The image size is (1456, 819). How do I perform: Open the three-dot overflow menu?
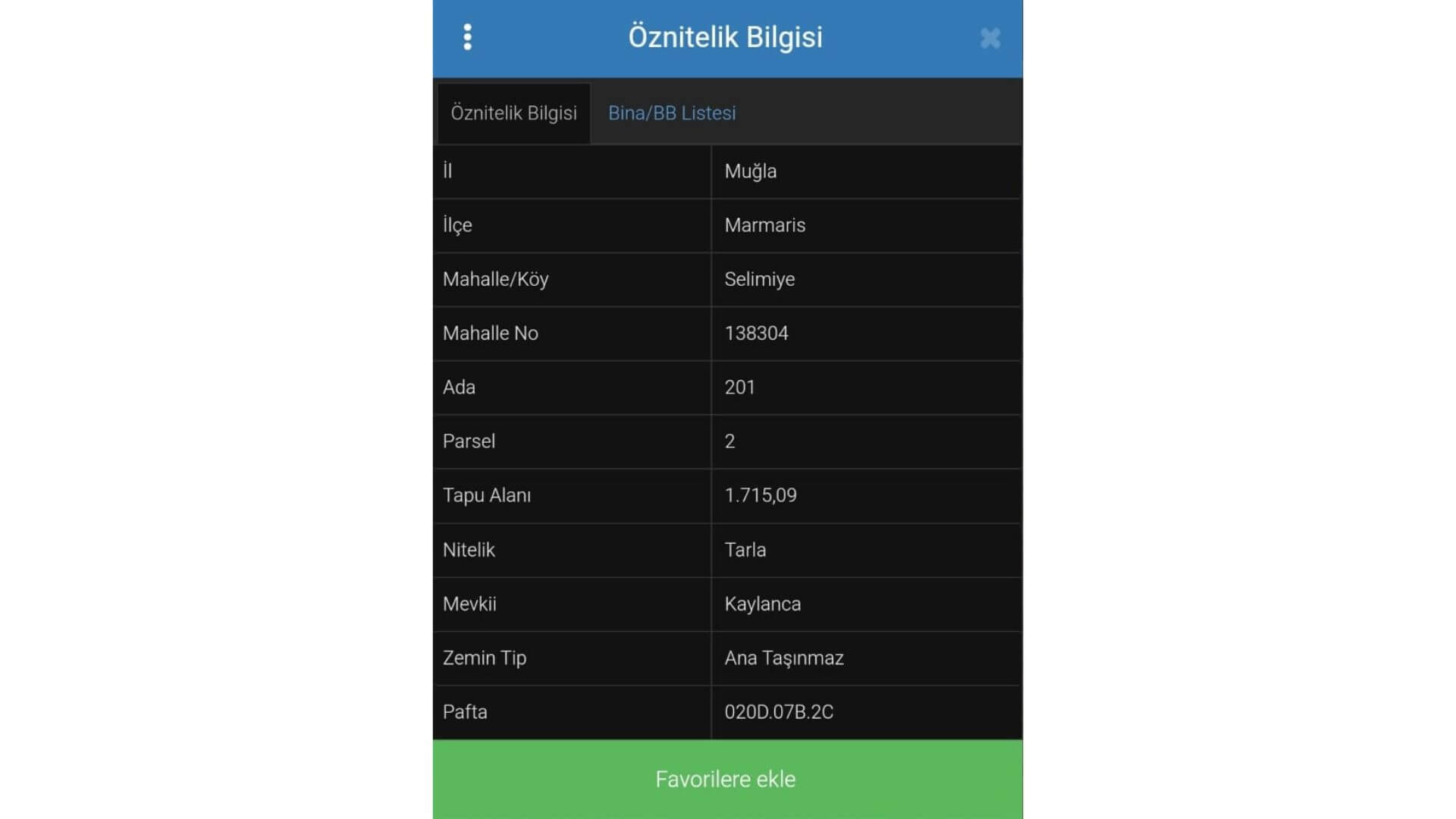467,37
